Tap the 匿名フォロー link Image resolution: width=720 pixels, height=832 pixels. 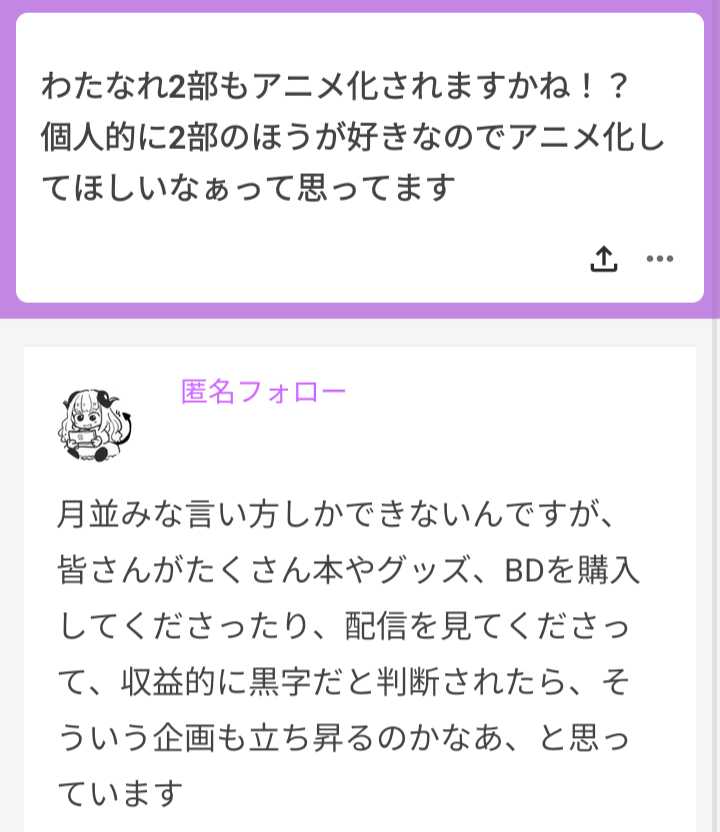(x=263, y=391)
